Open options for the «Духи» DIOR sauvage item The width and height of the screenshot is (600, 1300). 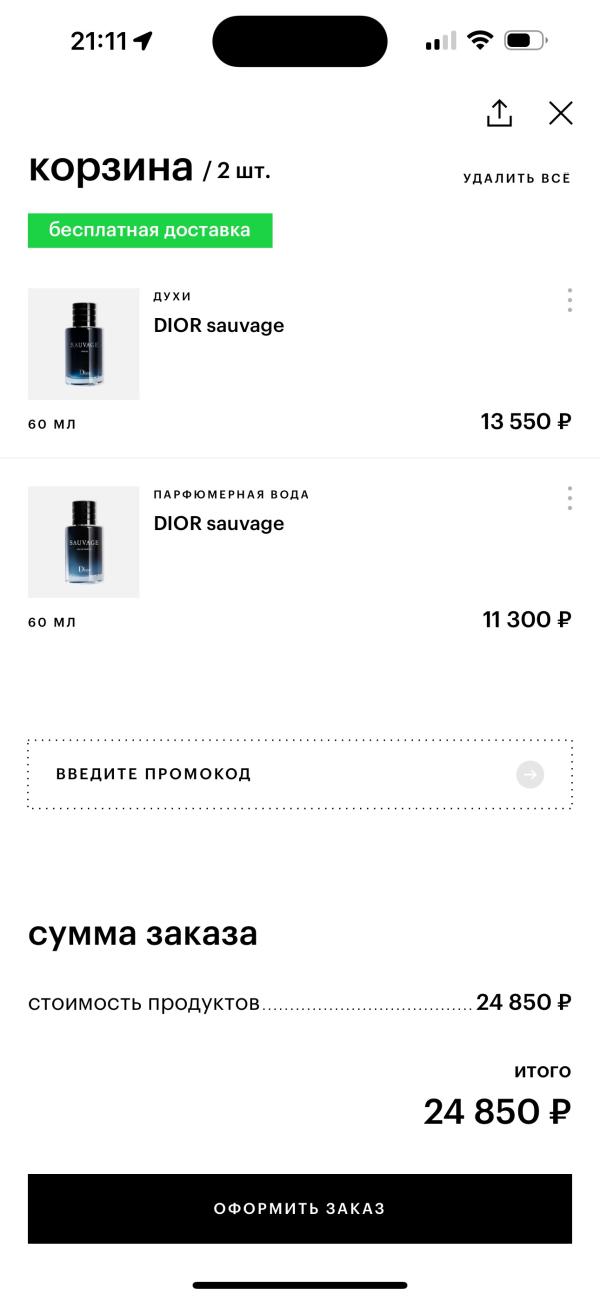point(569,300)
